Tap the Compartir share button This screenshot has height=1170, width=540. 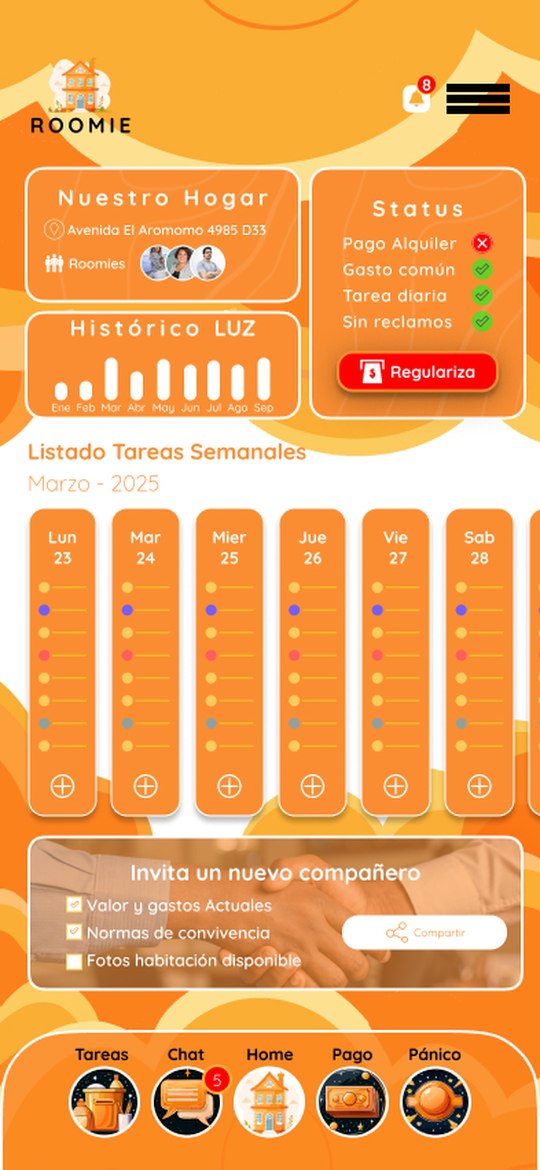[x=424, y=933]
